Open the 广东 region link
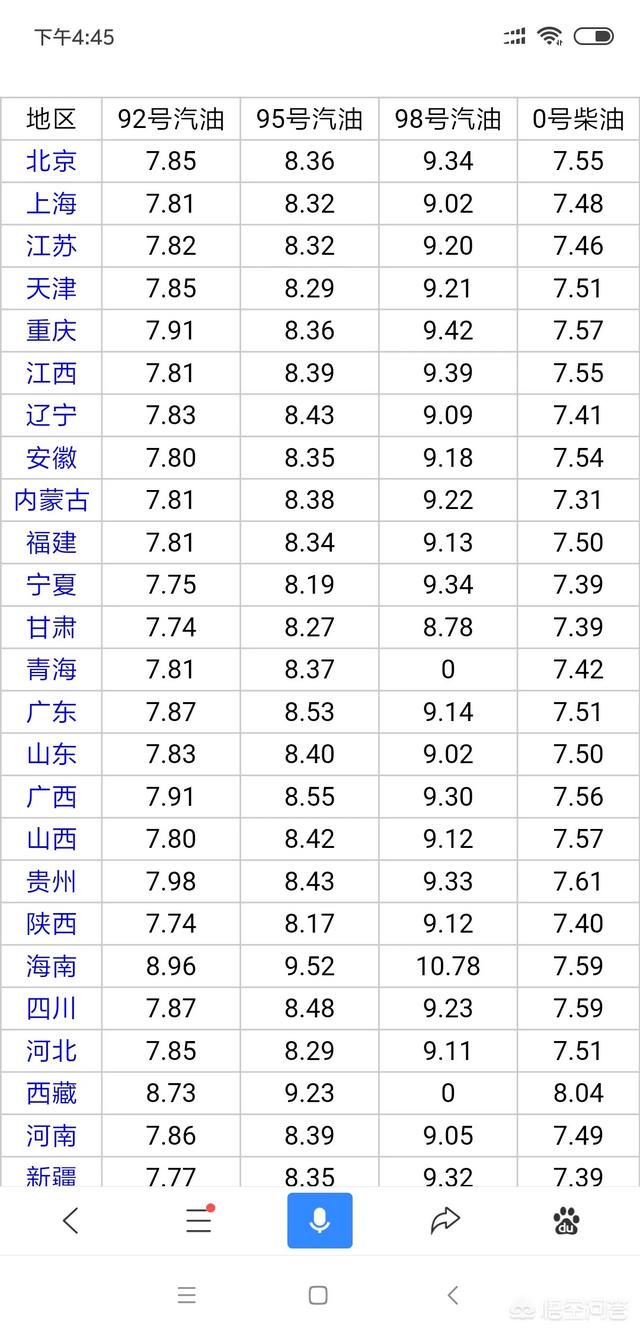This screenshot has height=1332, width=640. (x=51, y=712)
